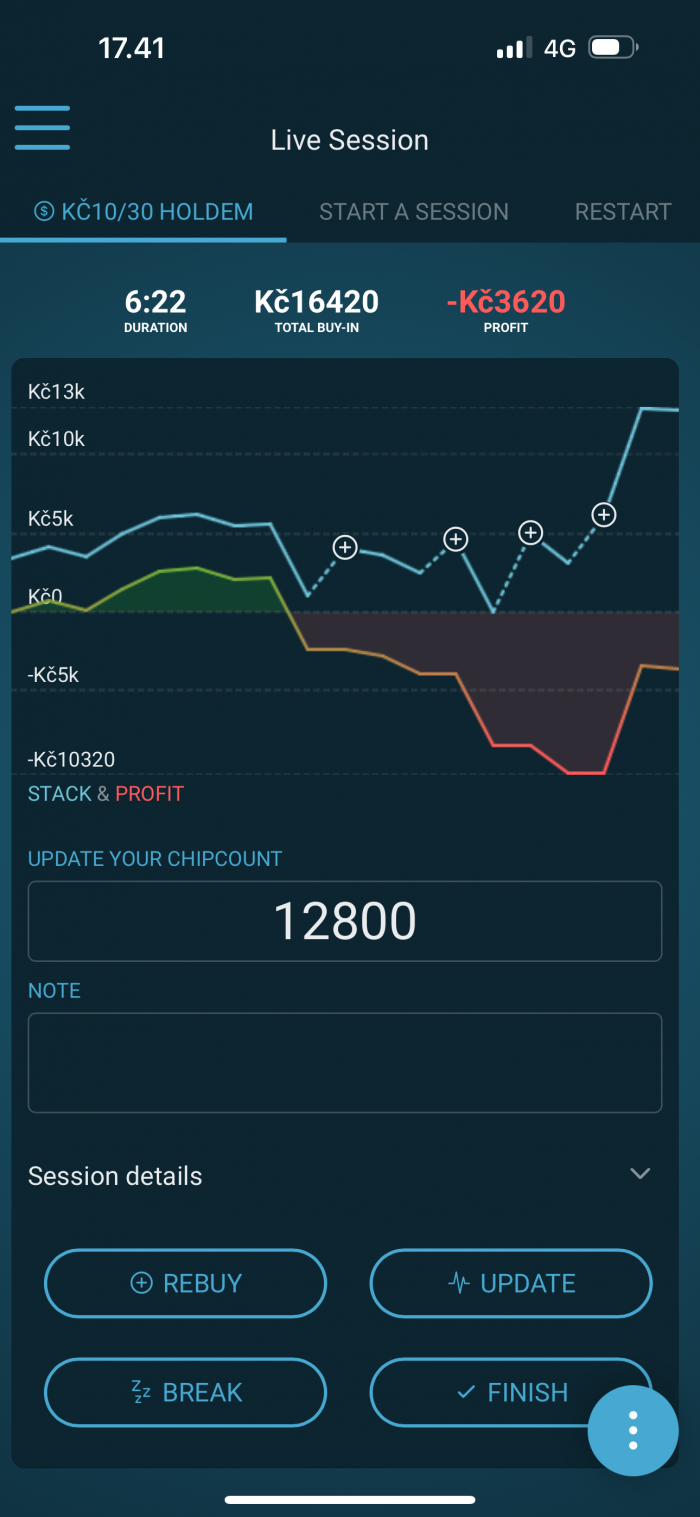The height and width of the screenshot is (1517, 700).
Task: Switch to the Restart tab
Action: point(623,212)
